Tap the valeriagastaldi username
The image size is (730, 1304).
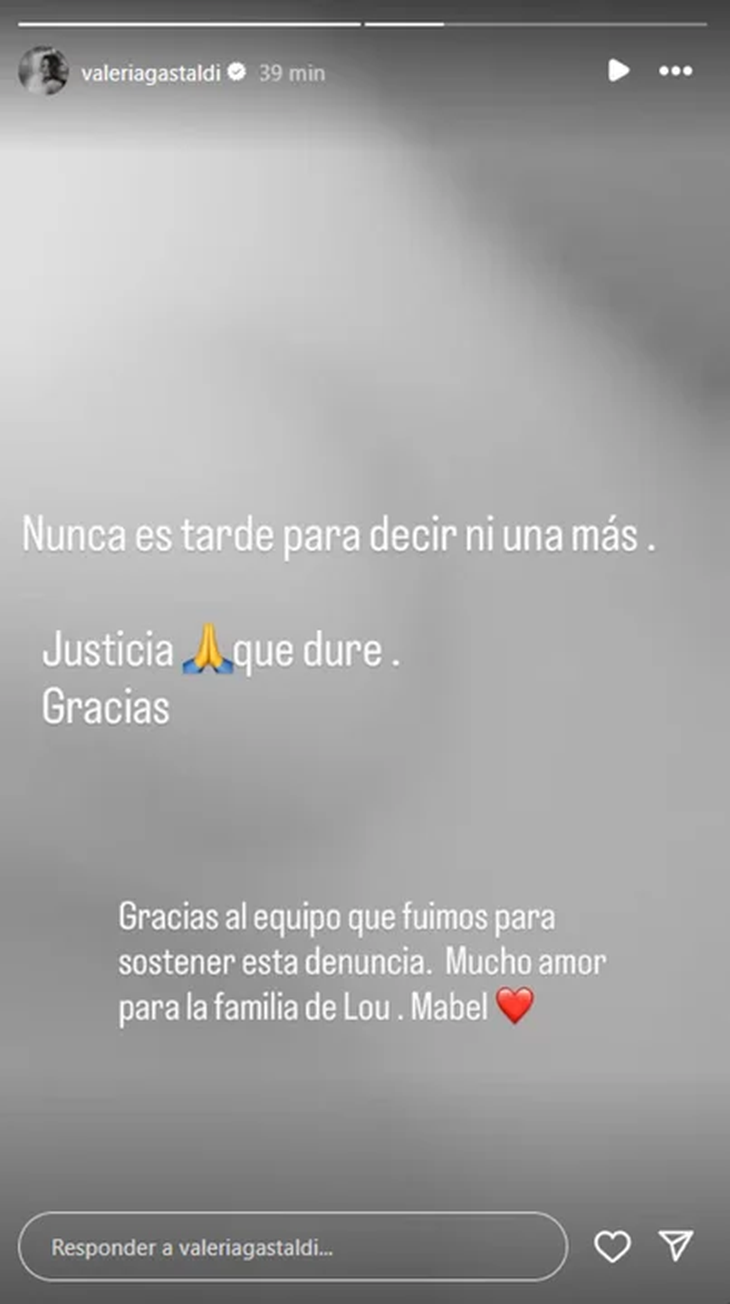point(150,72)
